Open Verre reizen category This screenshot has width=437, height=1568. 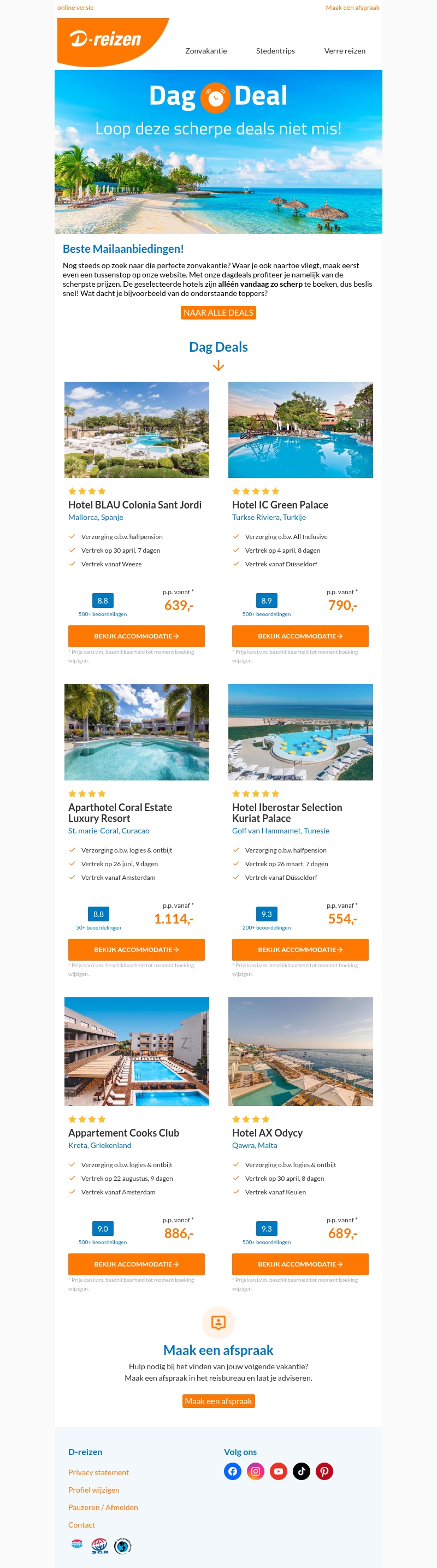pyautogui.click(x=345, y=51)
